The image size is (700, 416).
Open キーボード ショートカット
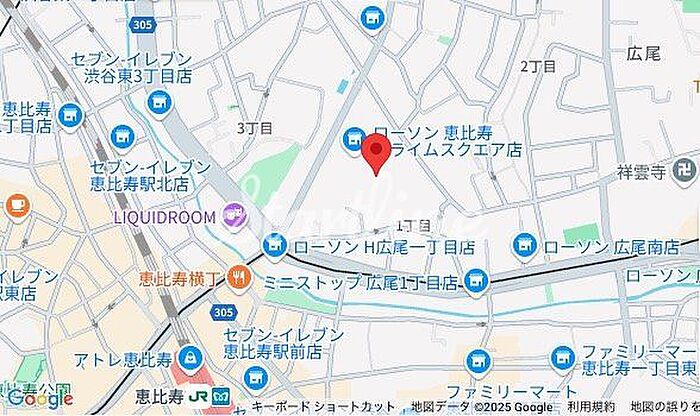point(323,407)
